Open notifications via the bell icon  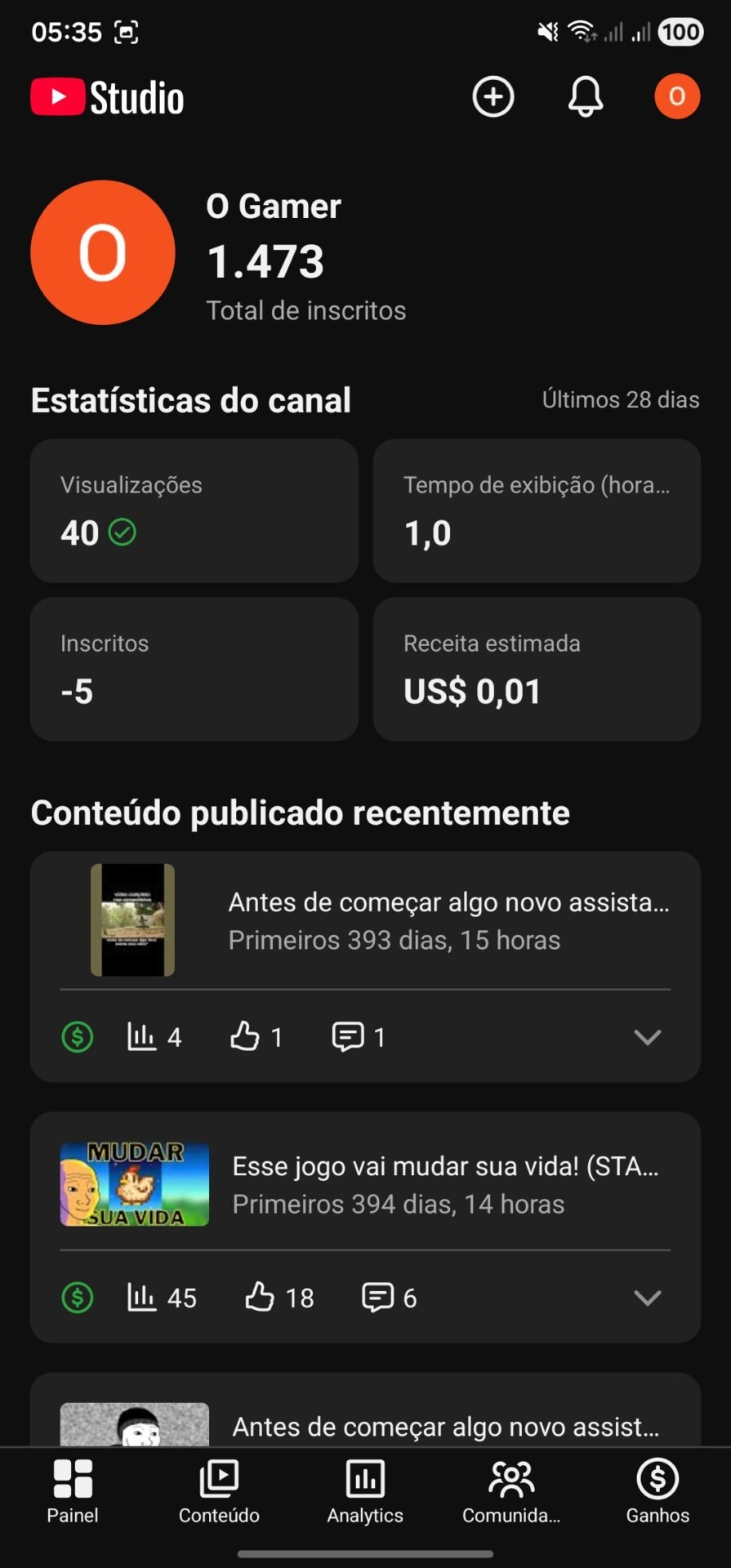(585, 96)
